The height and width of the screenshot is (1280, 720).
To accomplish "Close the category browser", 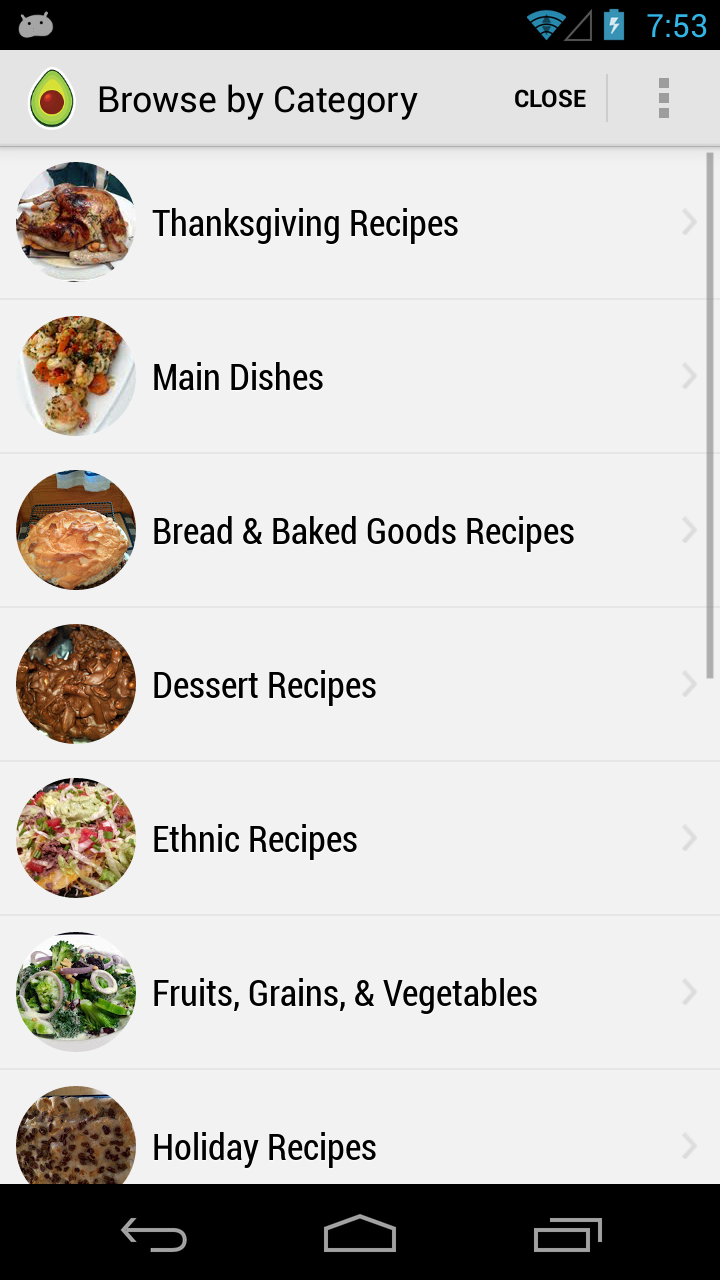I will tap(550, 99).
